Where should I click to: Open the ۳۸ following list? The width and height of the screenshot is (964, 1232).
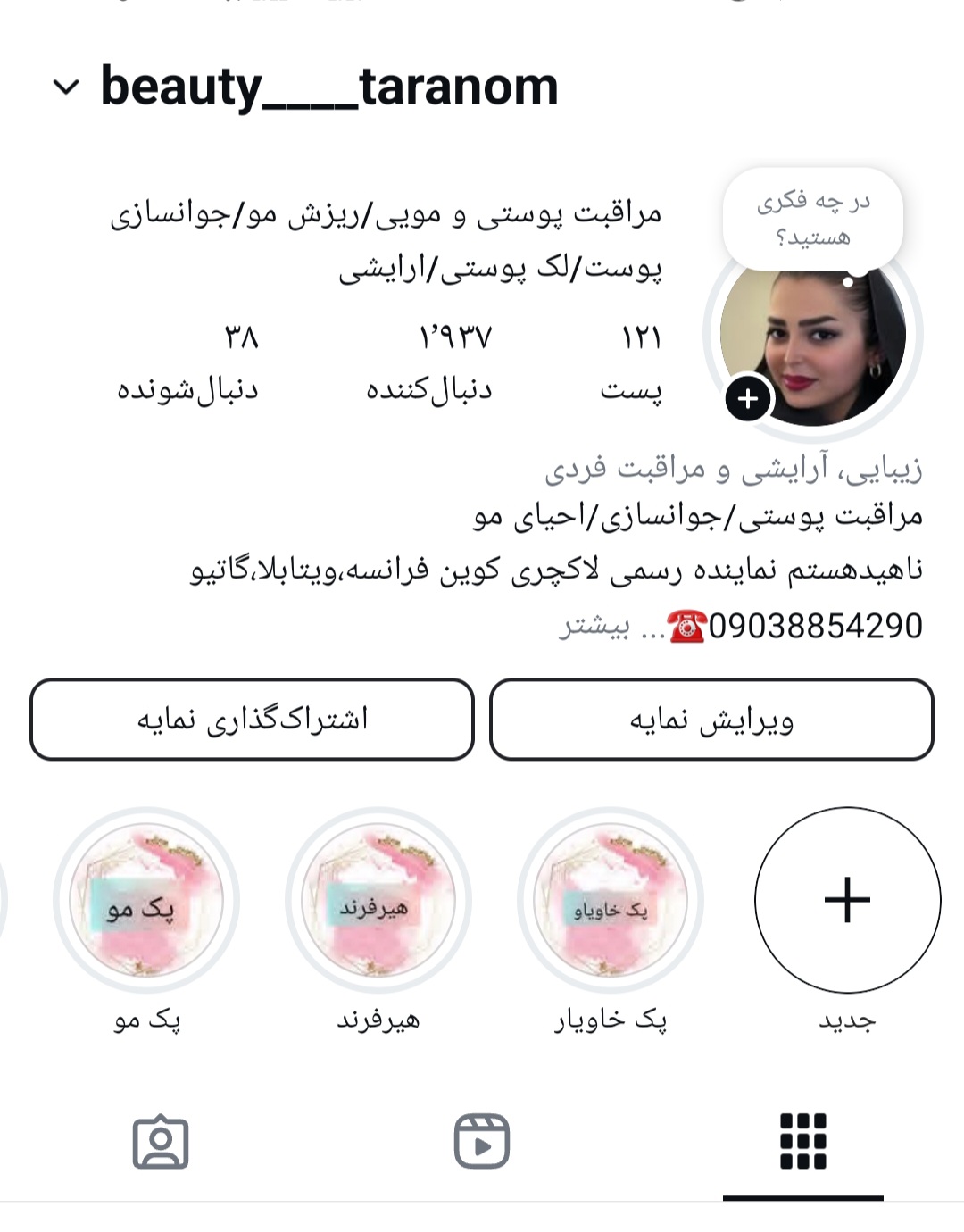pos(188,362)
